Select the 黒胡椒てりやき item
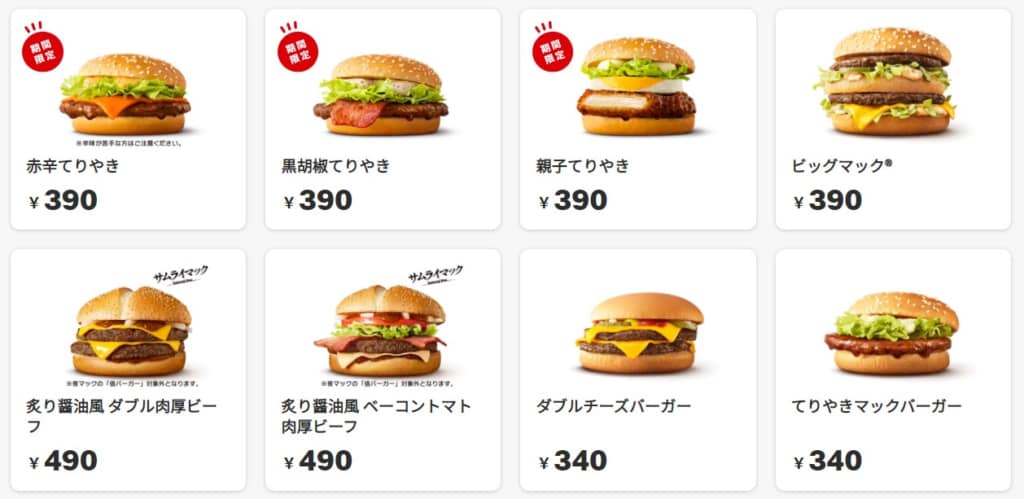 (x=382, y=120)
